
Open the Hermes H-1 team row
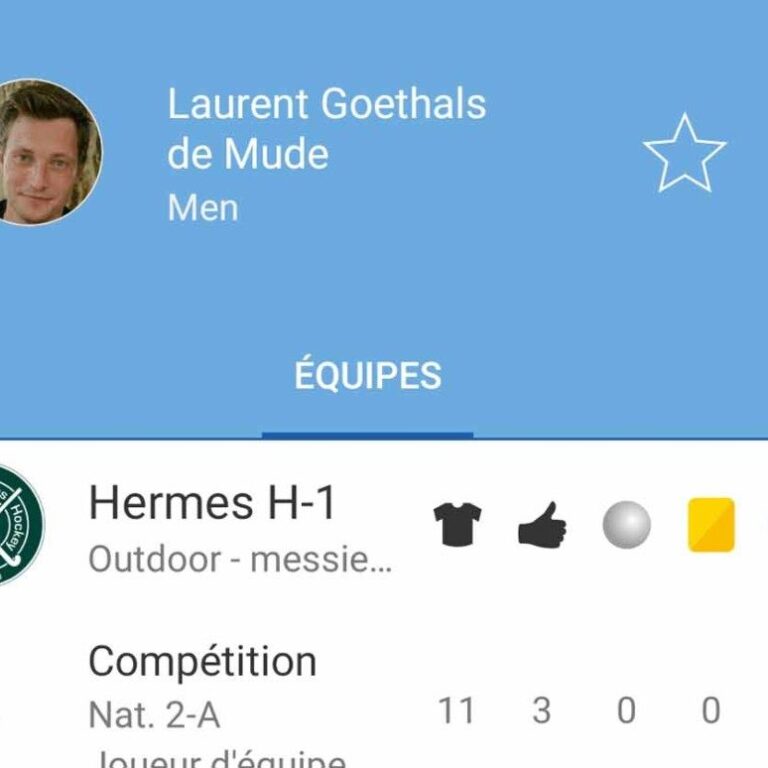click(x=240, y=525)
